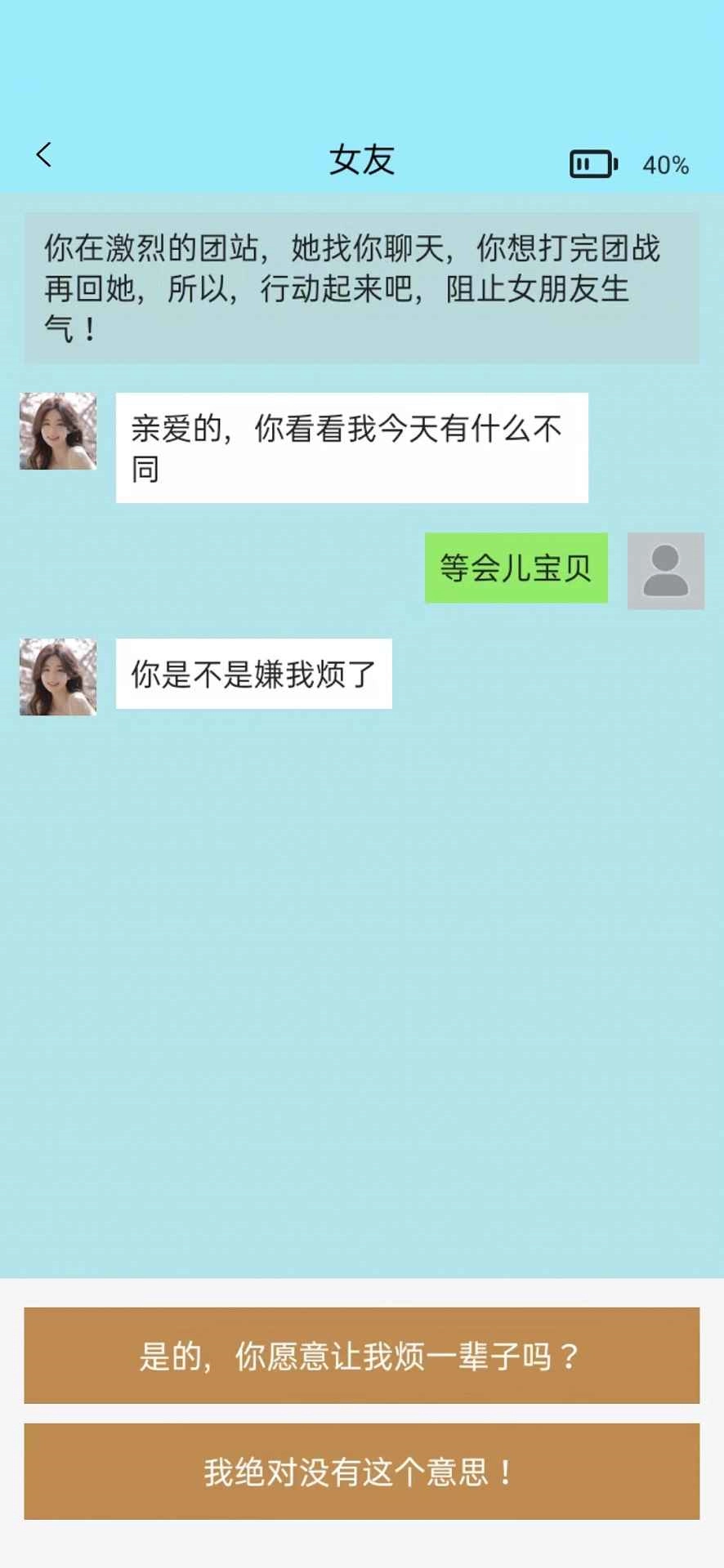Select the girlfriend avatar beside 亲爱的 message

click(x=57, y=431)
